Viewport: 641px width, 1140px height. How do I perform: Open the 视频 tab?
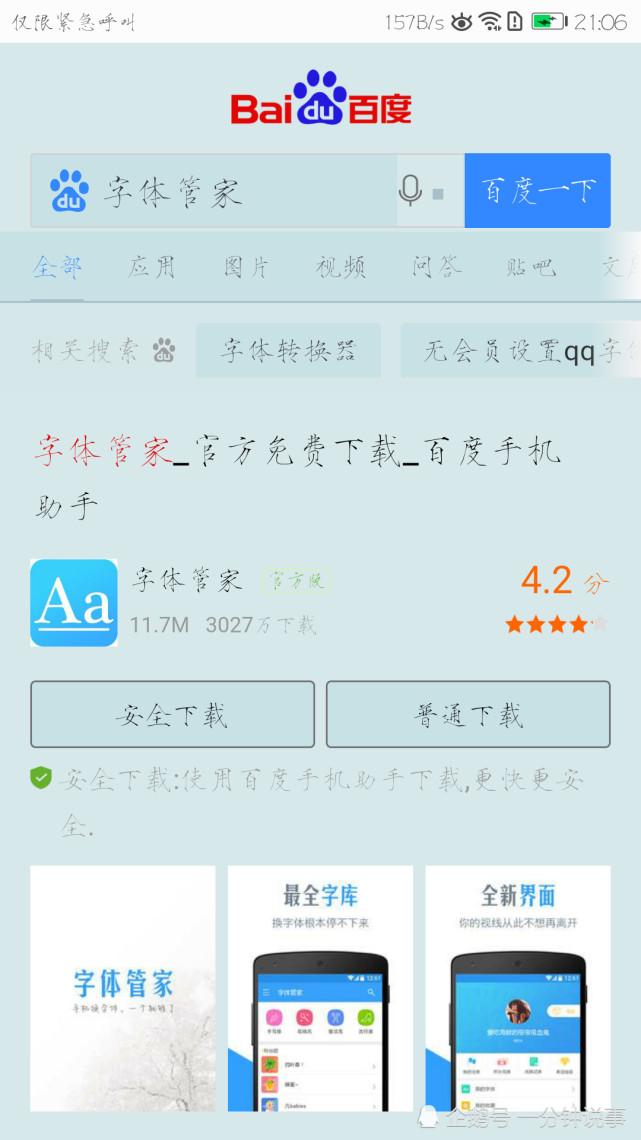(x=341, y=267)
